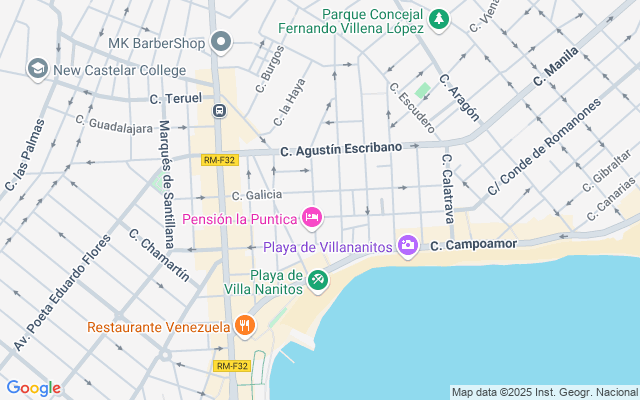
Task: Select the transit stop icon near C. Teruel
Action: (219, 111)
